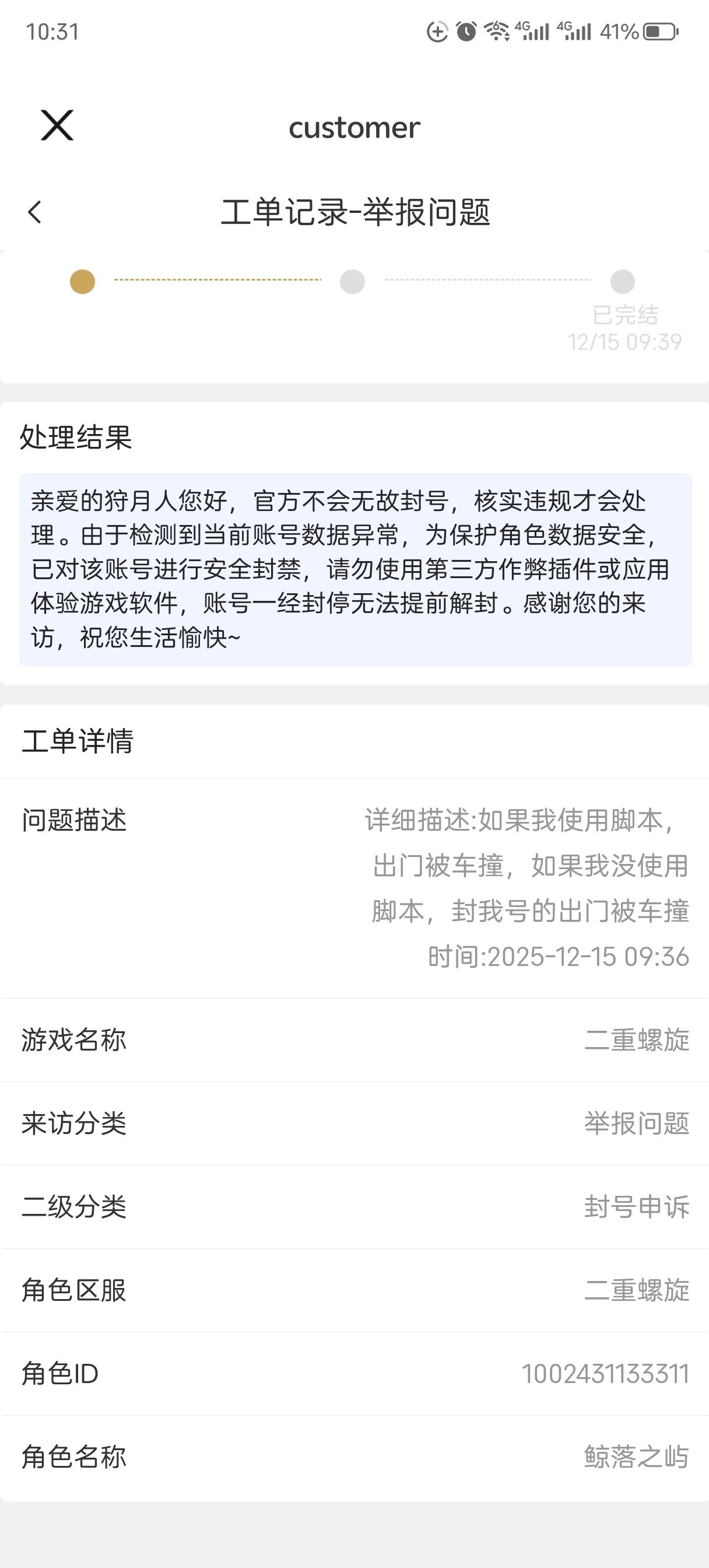Viewport: 709px width, 1568px height.
Task: Go back from the 工单记录 page
Action: [34, 212]
